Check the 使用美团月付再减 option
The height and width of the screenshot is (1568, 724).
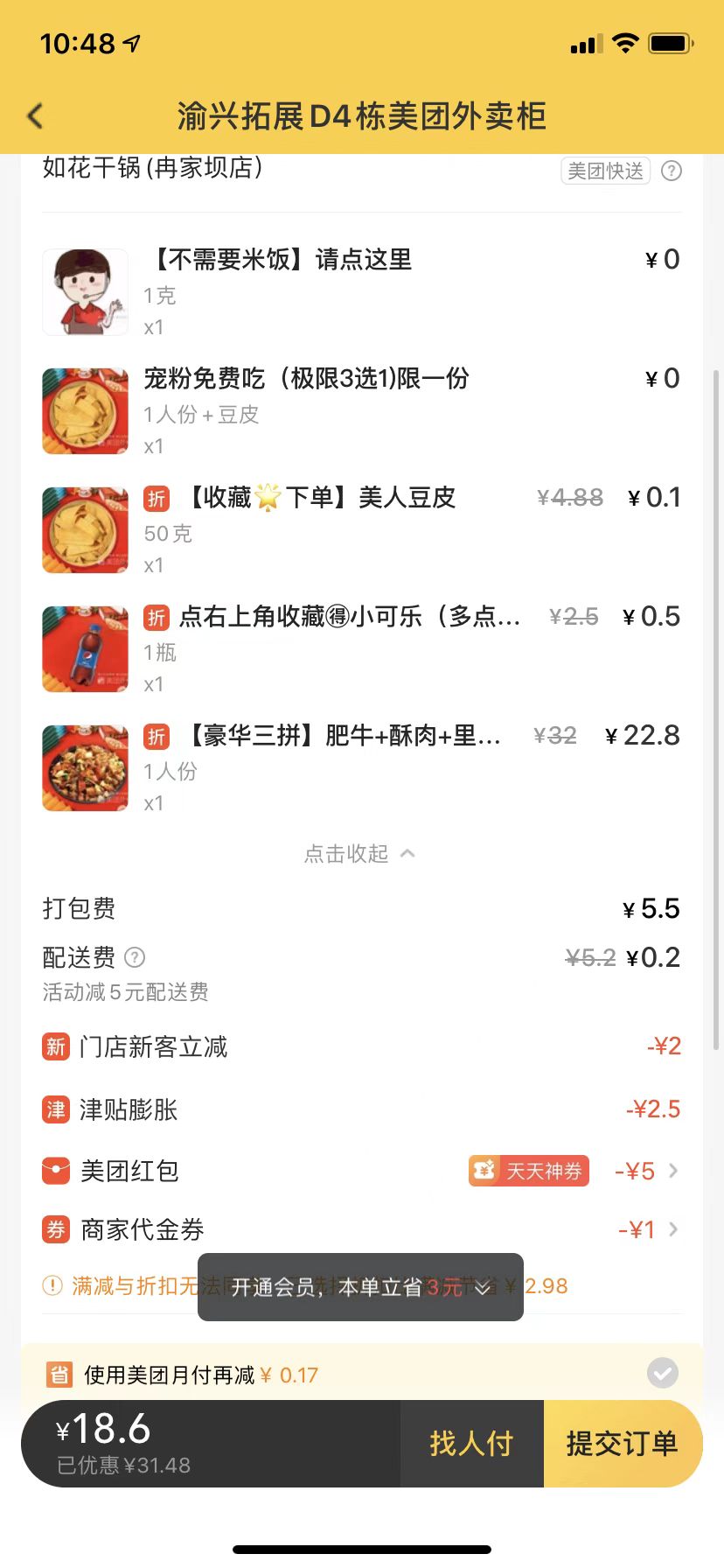(x=663, y=1373)
